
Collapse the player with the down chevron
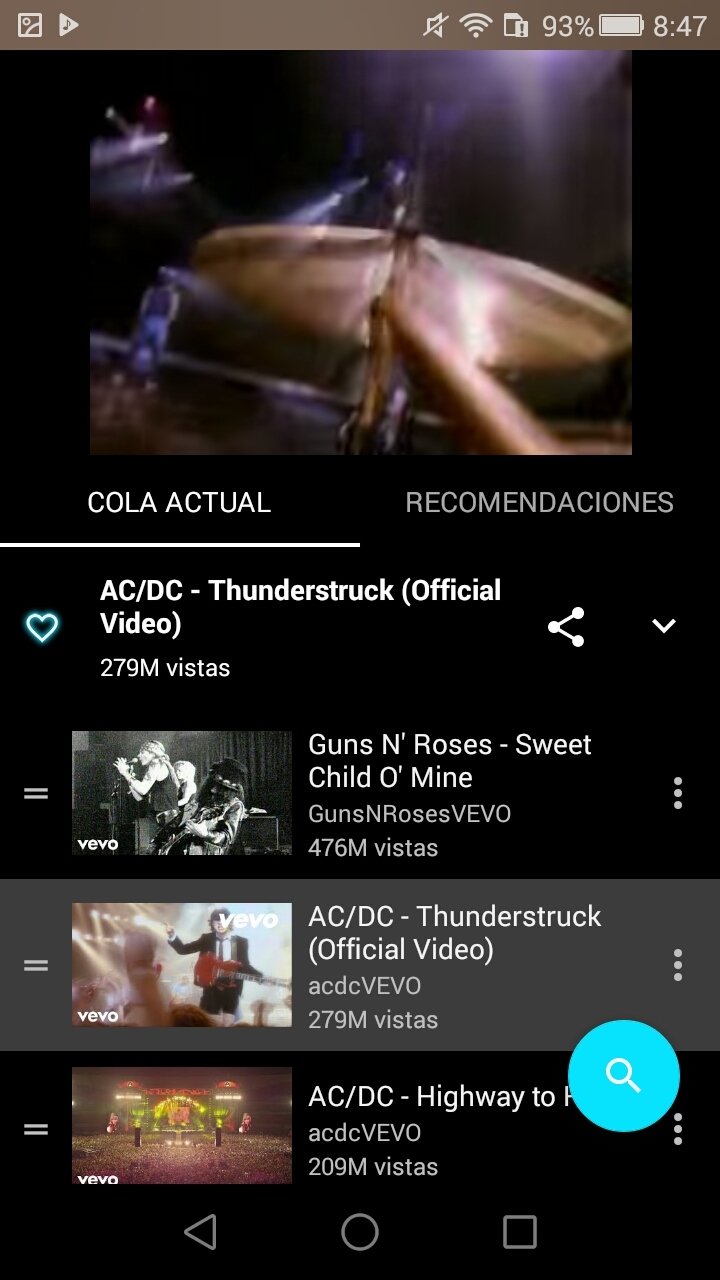point(664,626)
